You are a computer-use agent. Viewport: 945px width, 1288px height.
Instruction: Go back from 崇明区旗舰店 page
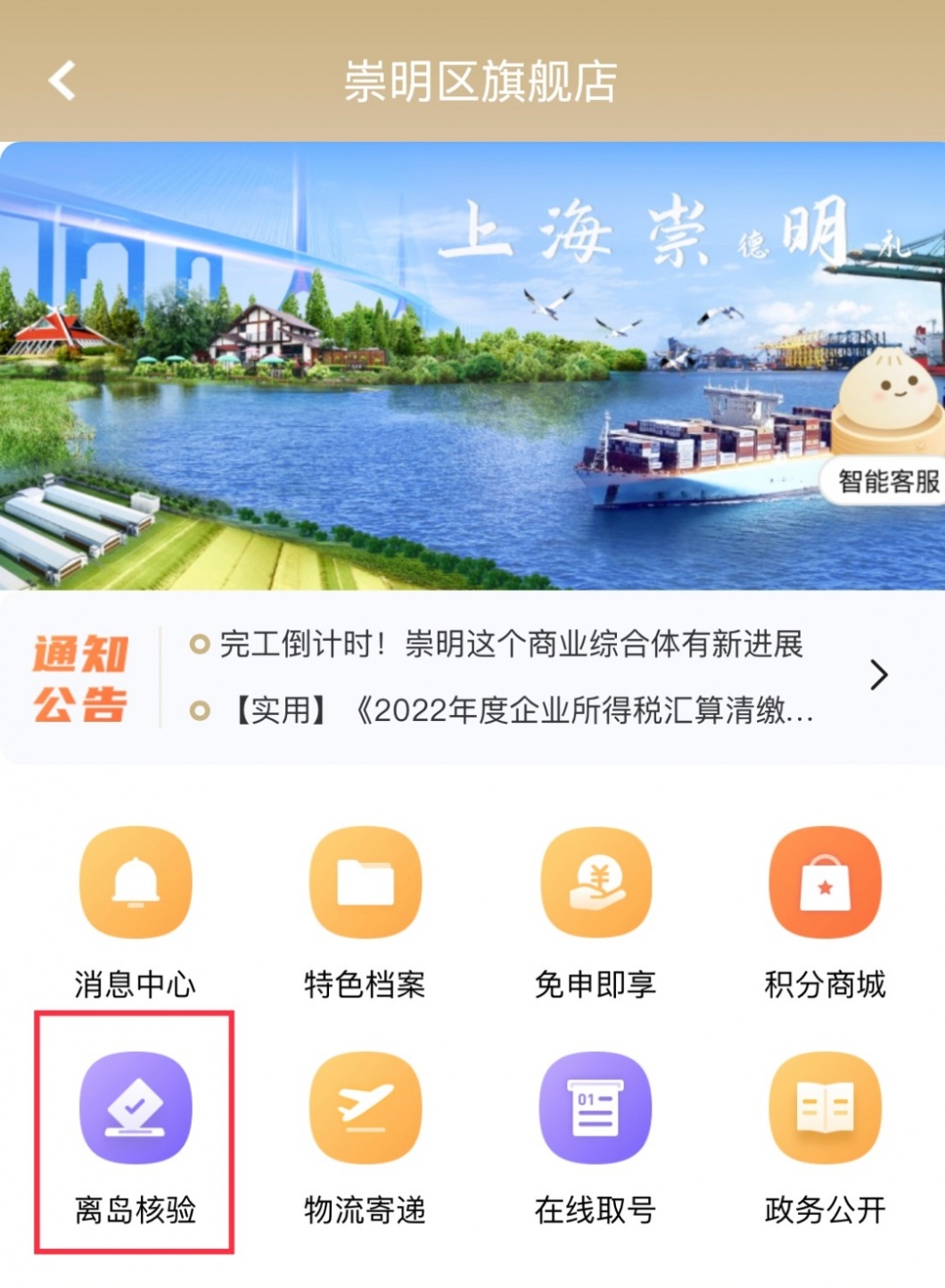[62, 81]
